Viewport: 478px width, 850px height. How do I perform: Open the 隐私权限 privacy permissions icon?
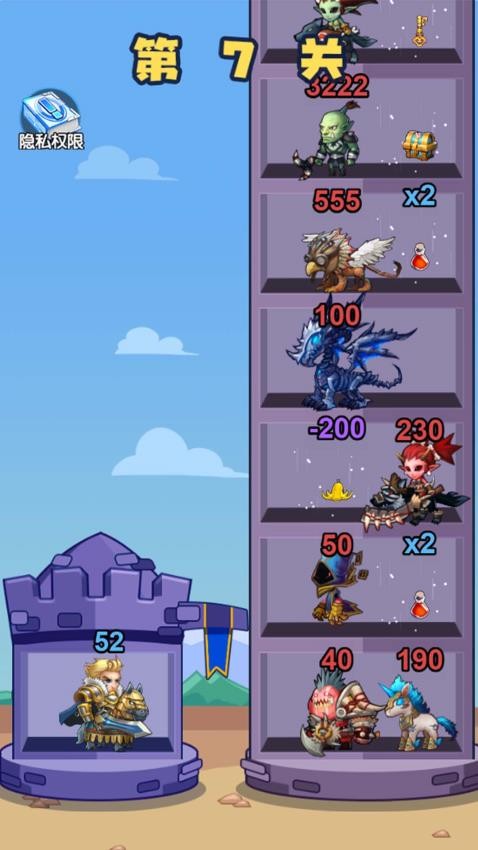click(x=51, y=120)
